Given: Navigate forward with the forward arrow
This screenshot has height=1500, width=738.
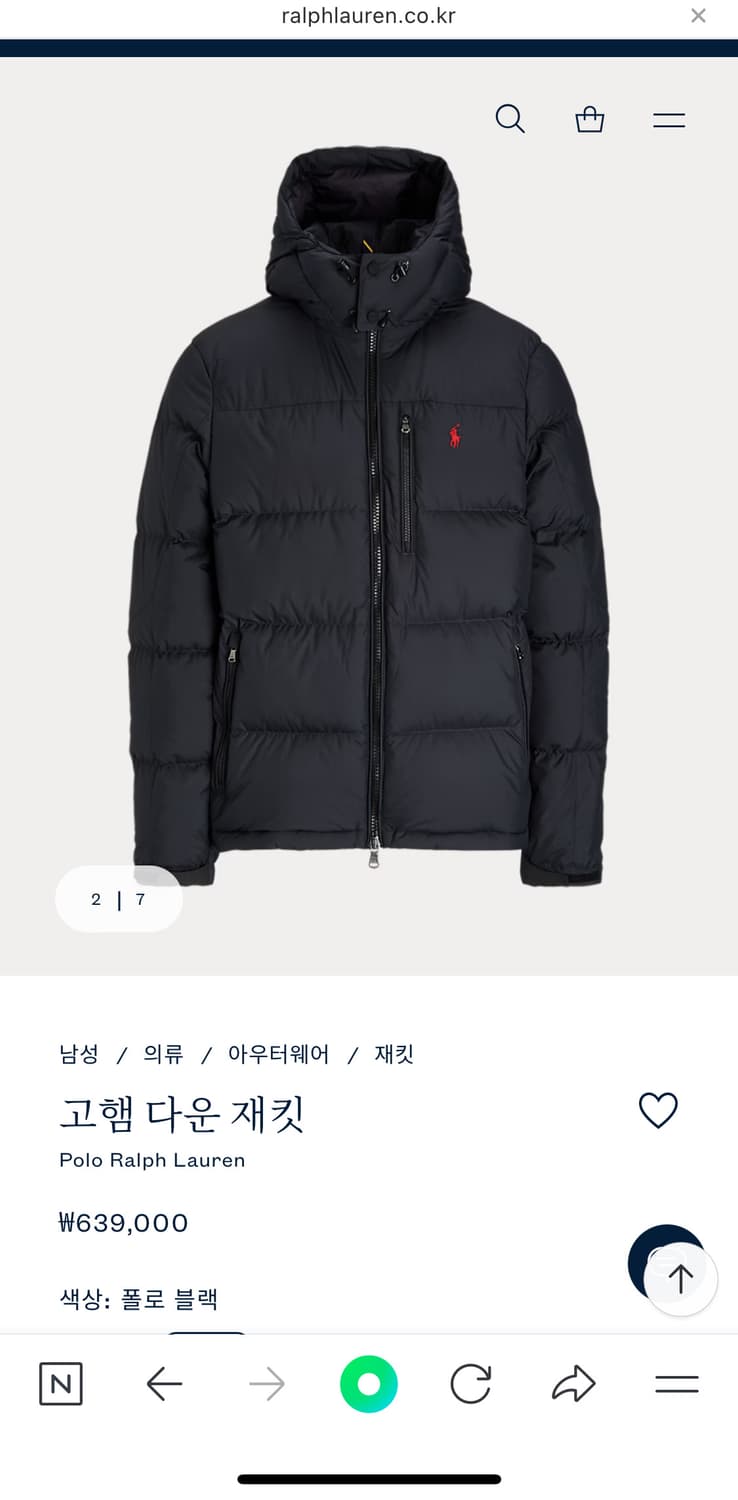Looking at the screenshot, I should 266,1383.
